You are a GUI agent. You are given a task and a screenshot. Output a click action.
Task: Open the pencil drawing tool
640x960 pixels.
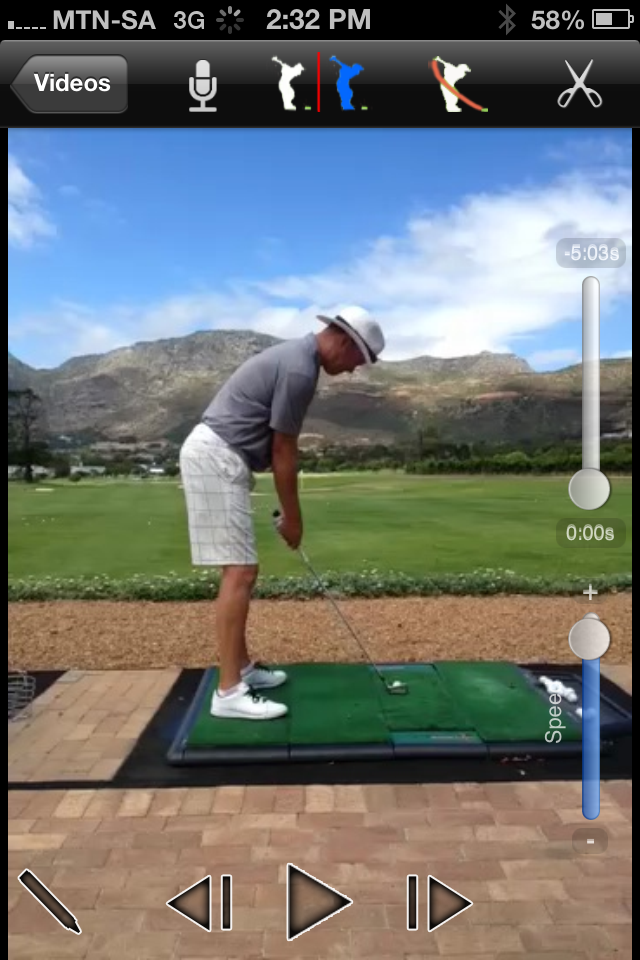point(50,902)
